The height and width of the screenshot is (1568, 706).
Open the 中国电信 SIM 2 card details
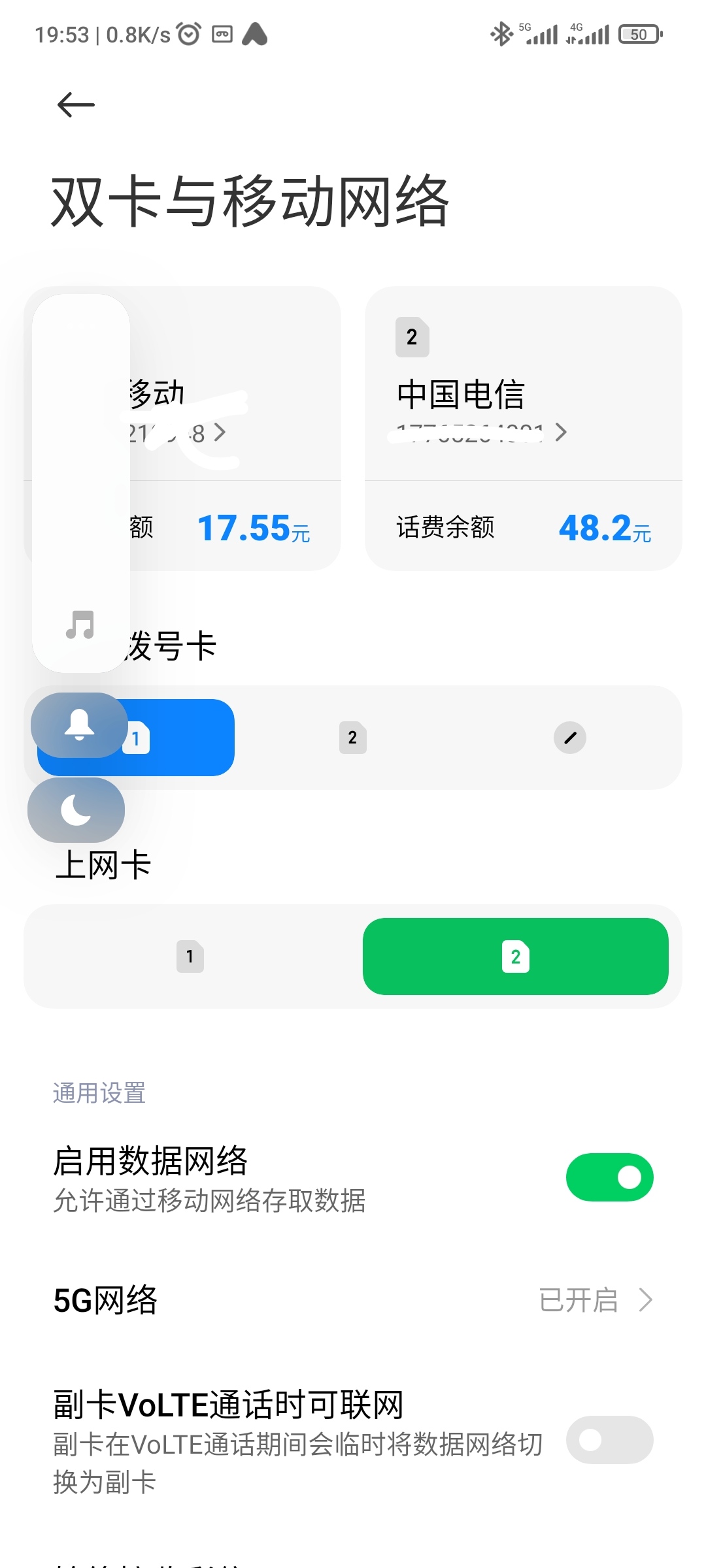(523, 392)
